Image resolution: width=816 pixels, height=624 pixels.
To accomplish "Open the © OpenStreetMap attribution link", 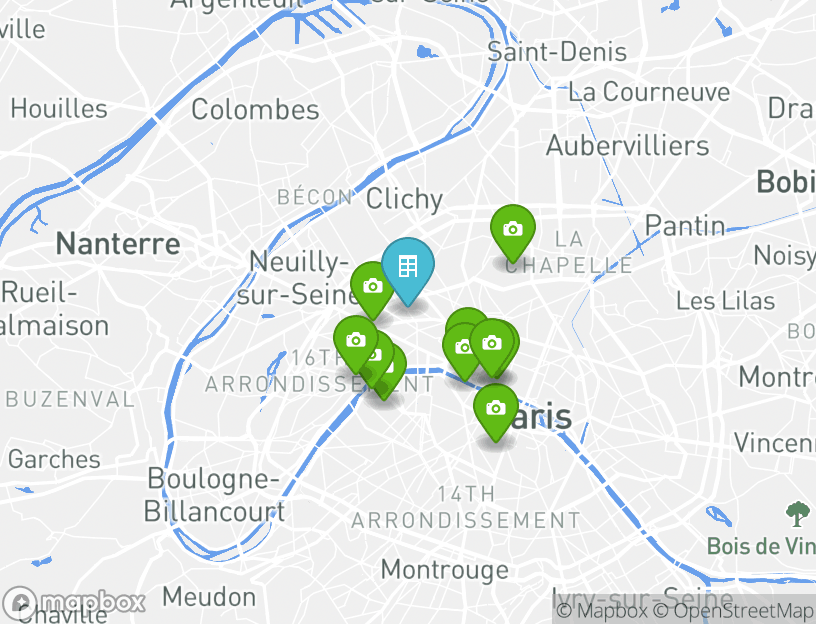I will [x=734, y=610].
